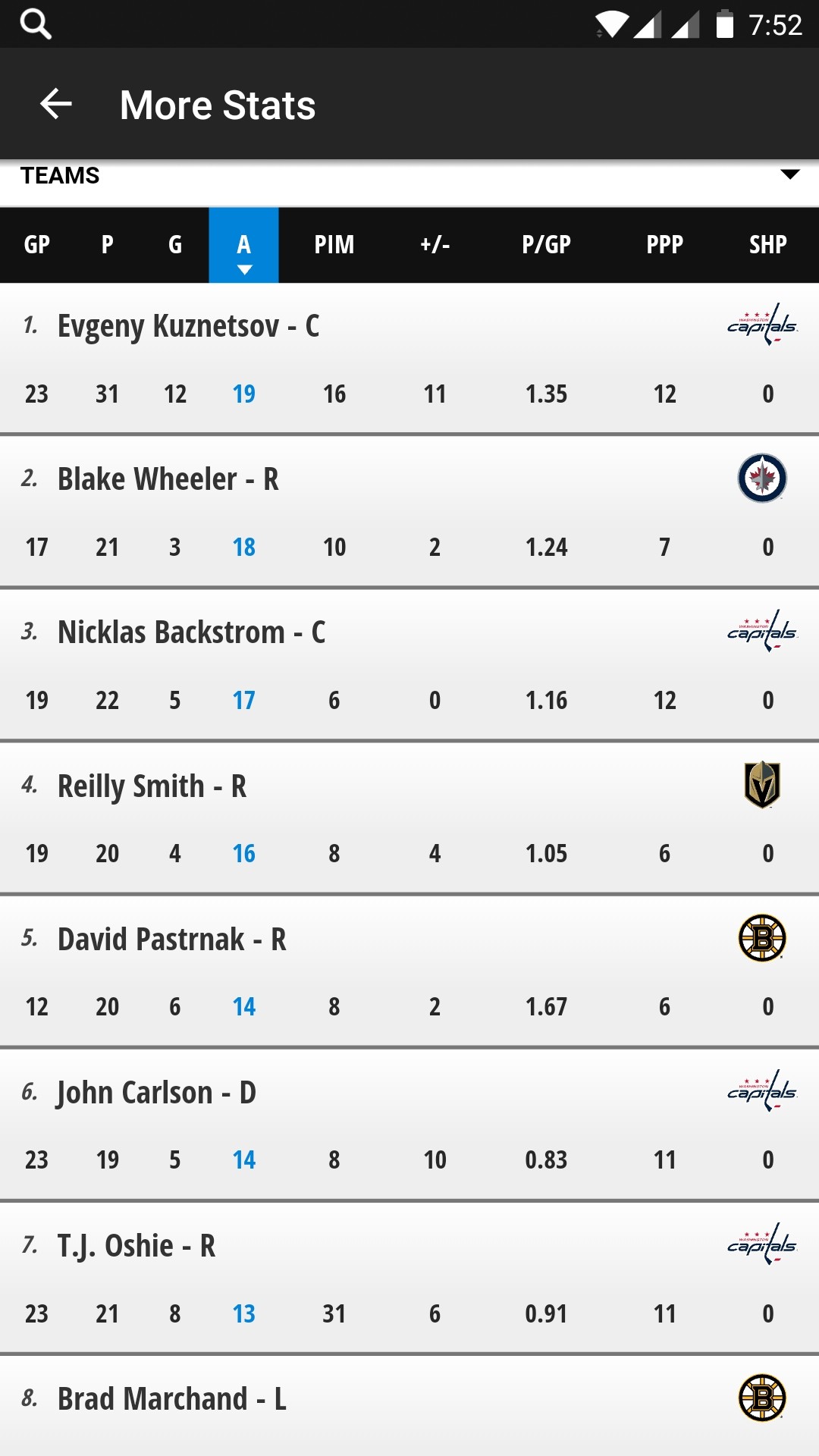Sort by PIM column
This screenshot has width=819, height=1456.
point(334,245)
